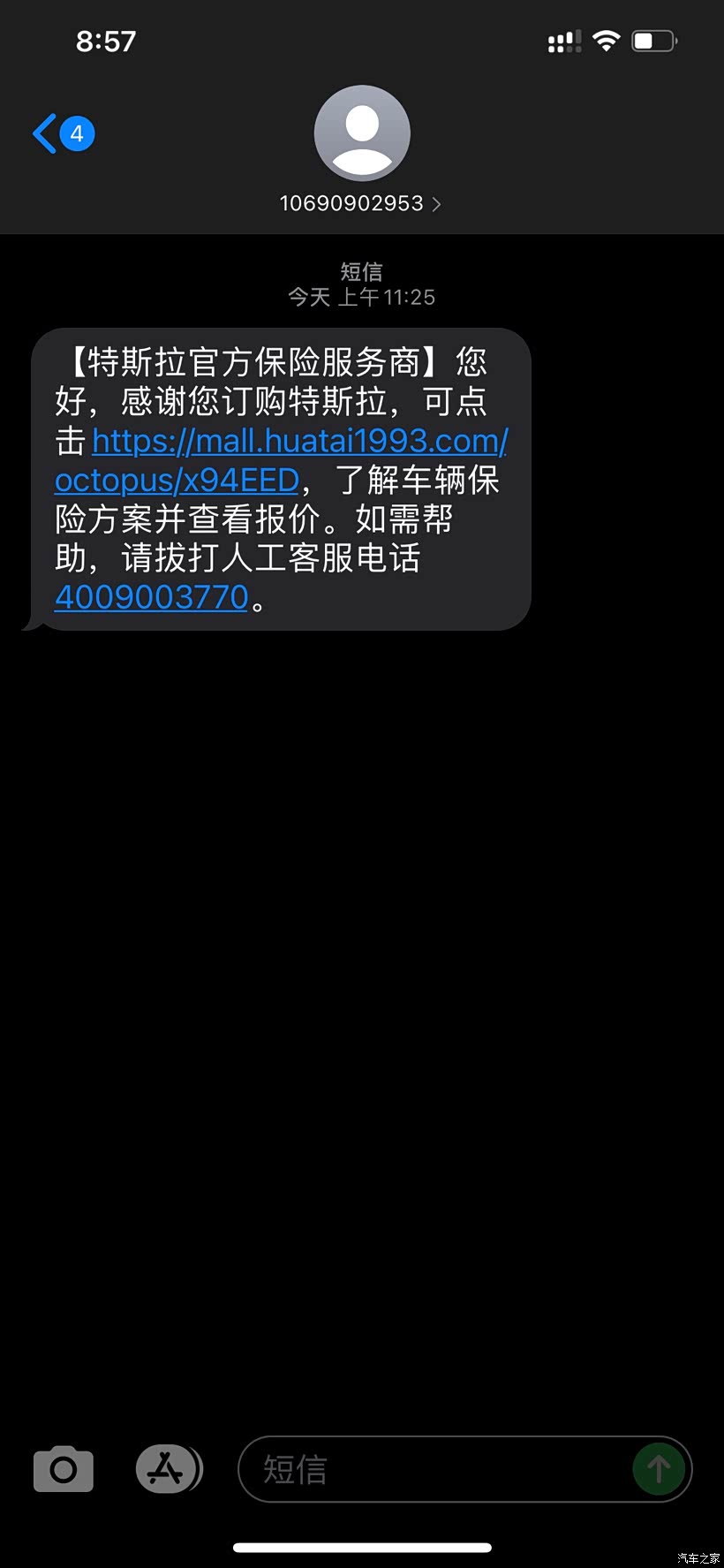Open the App Store apps icon in message bar
The width and height of the screenshot is (724, 1568).
pos(168,1469)
